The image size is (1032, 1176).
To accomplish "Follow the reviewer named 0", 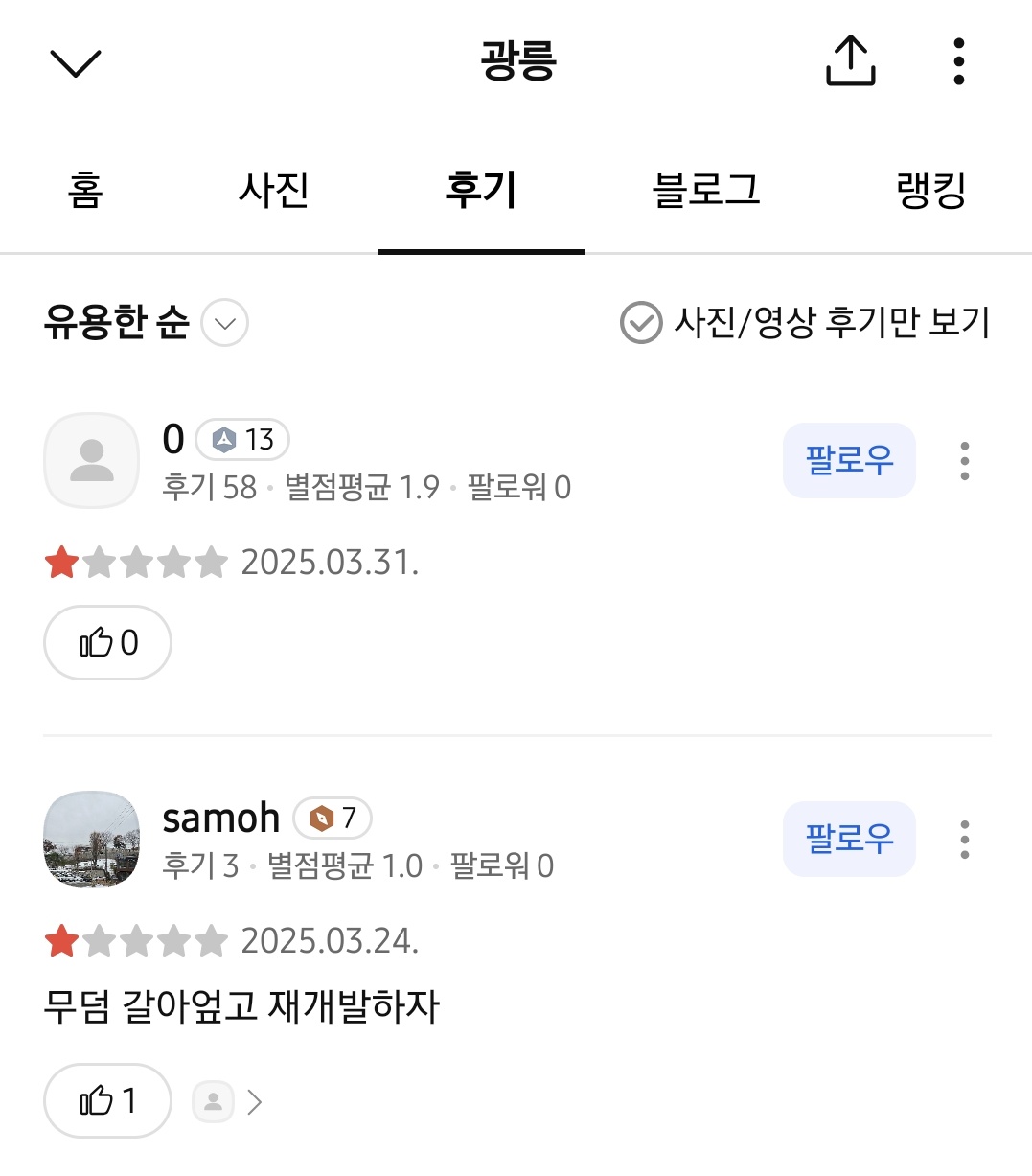I will pos(849,461).
